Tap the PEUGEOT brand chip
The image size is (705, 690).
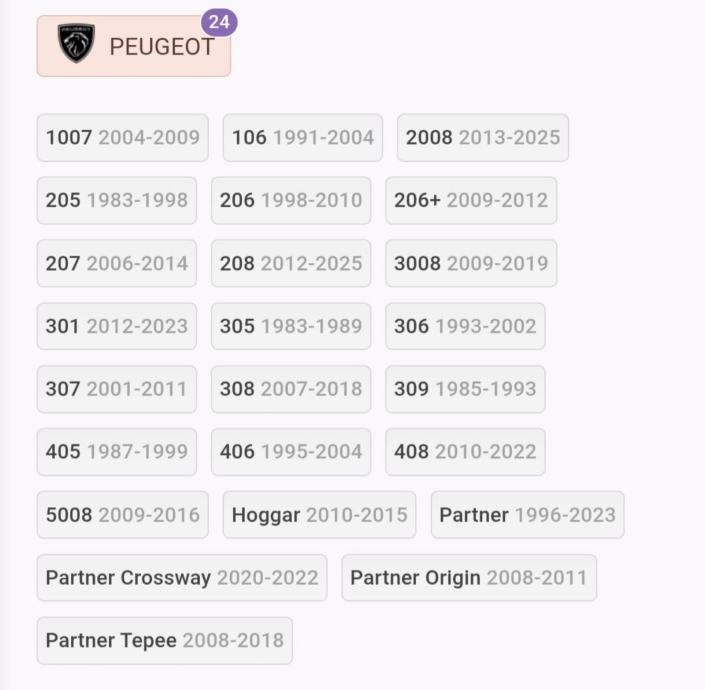pyautogui.click(x=134, y=46)
